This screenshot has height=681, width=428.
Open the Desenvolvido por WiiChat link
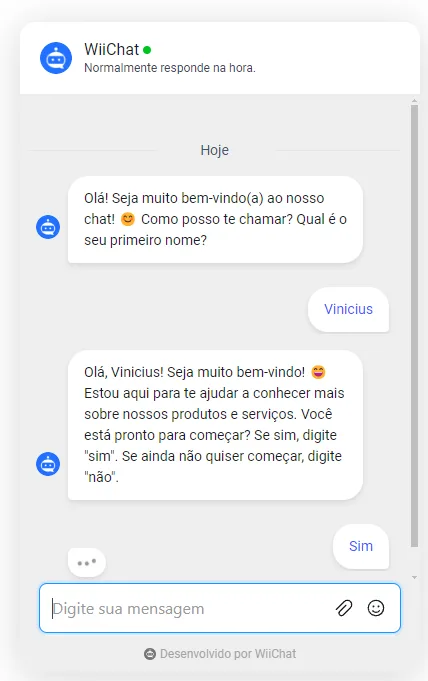point(220,654)
